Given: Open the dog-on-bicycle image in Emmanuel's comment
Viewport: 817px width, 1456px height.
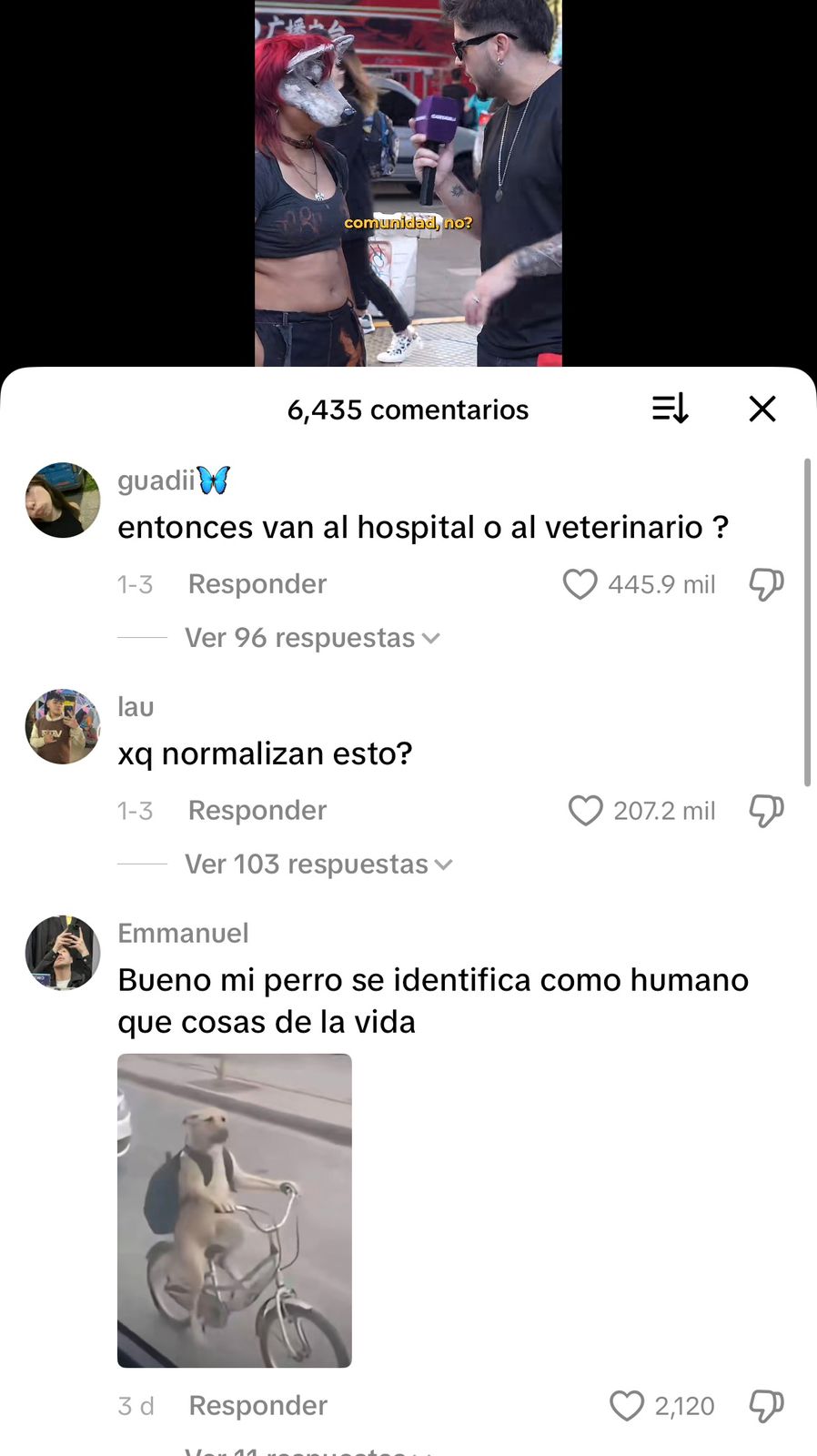Looking at the screenshot, I should point(235,1210).
